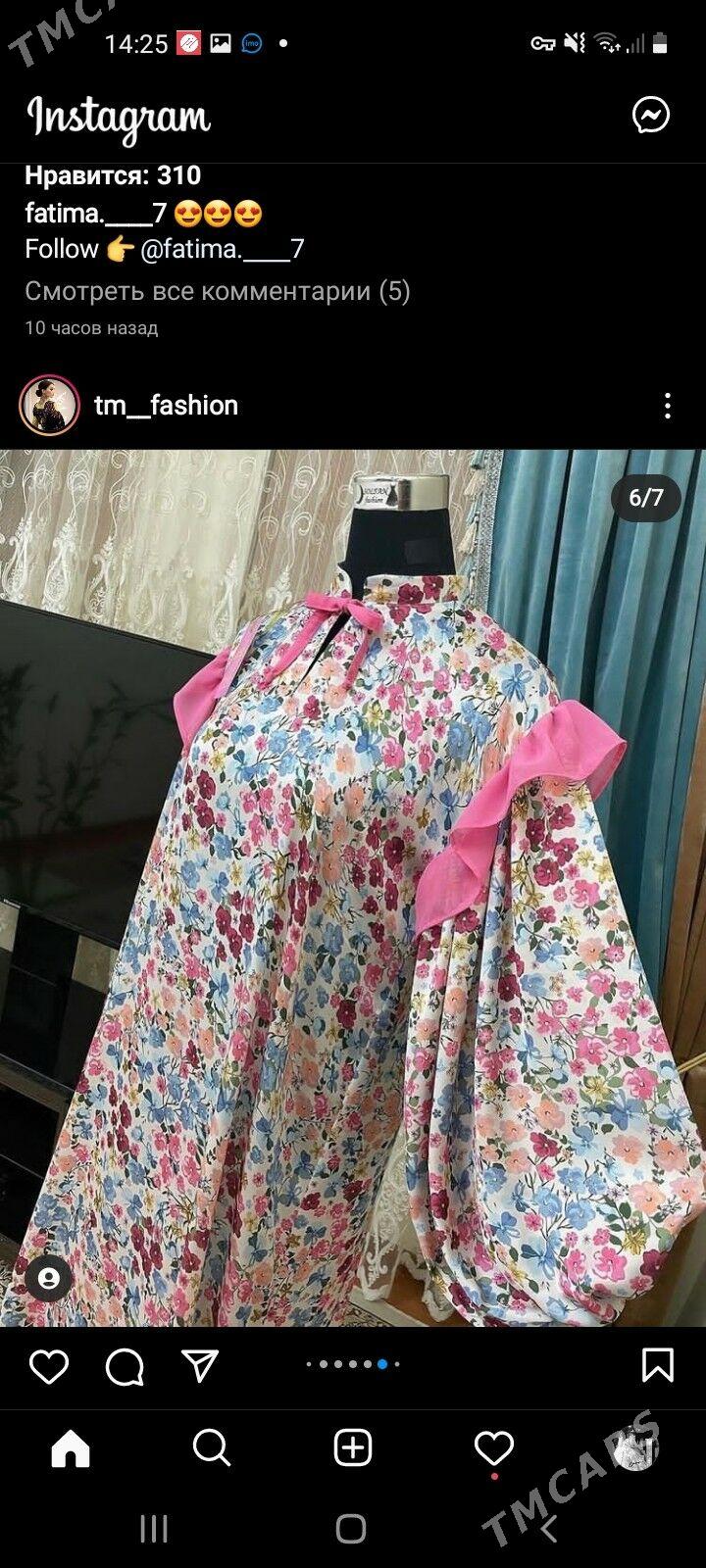Image resolution: width=706 pixels, height=1568 pixels.
Task: Show tagged people on the photo
Action: [48, 1278]
